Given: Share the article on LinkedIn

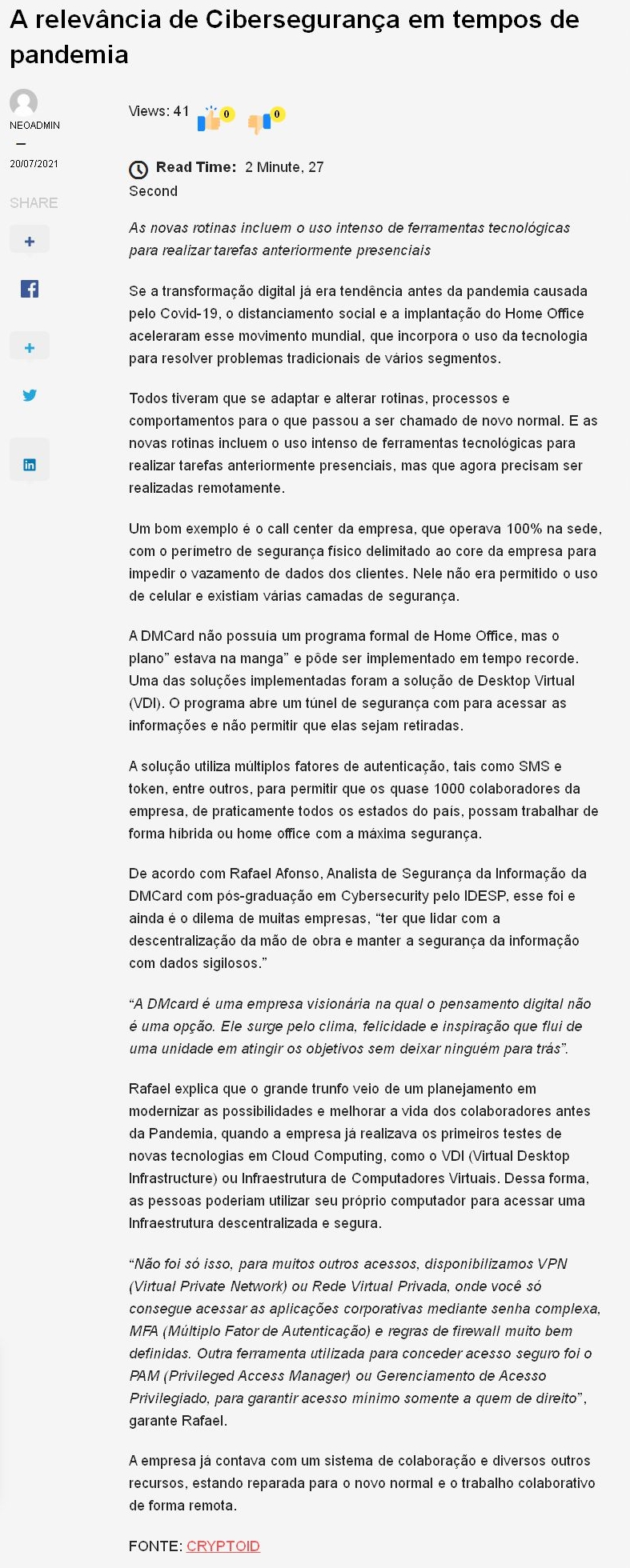Looking at the screenshot, I should point(30,465).
